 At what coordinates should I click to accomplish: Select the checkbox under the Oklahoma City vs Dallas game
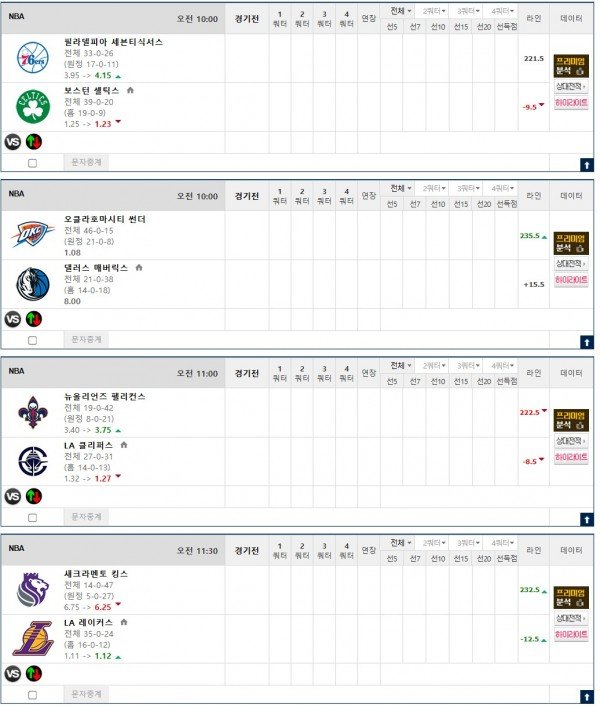33,340
